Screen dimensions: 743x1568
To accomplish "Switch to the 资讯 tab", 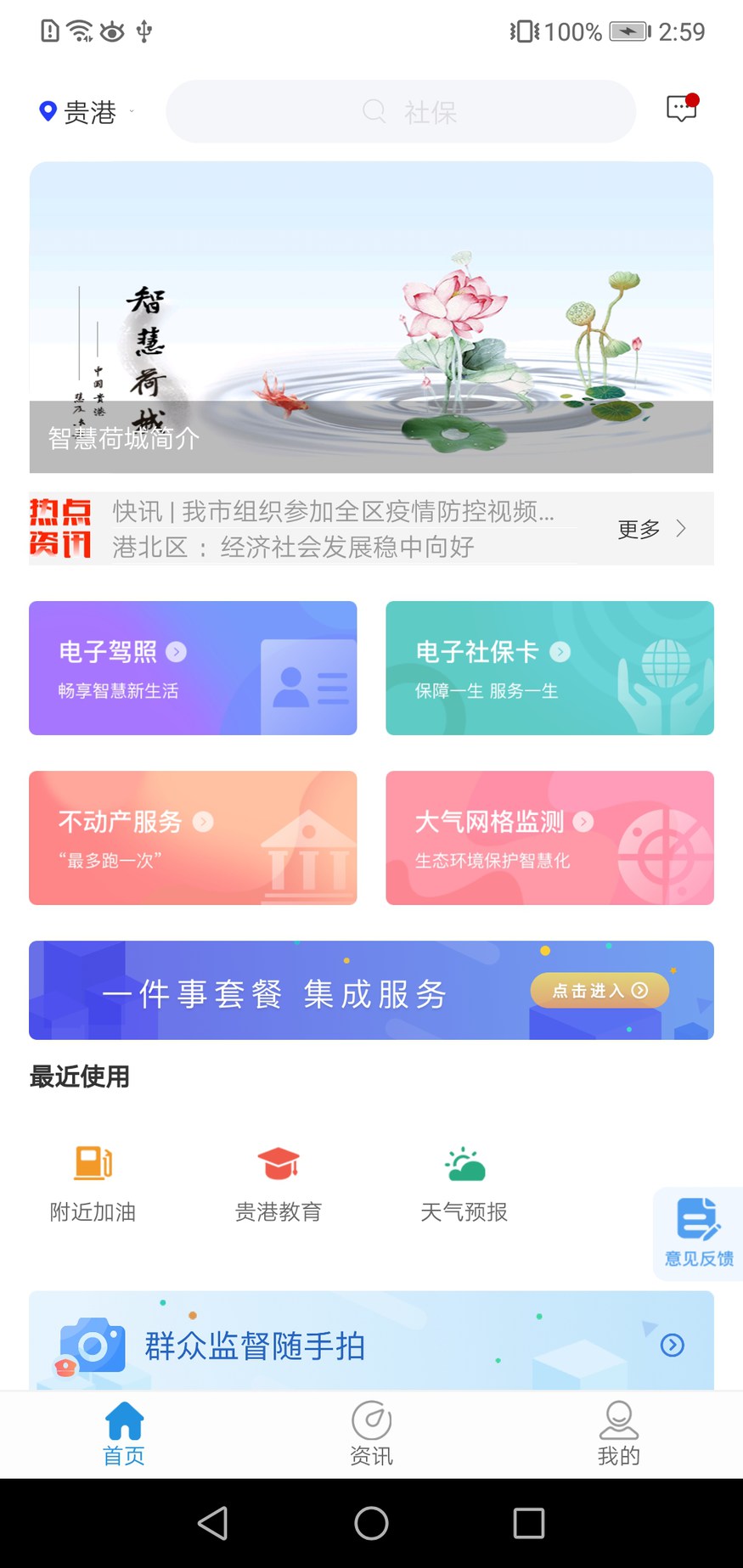I will tap(371, 1434).
